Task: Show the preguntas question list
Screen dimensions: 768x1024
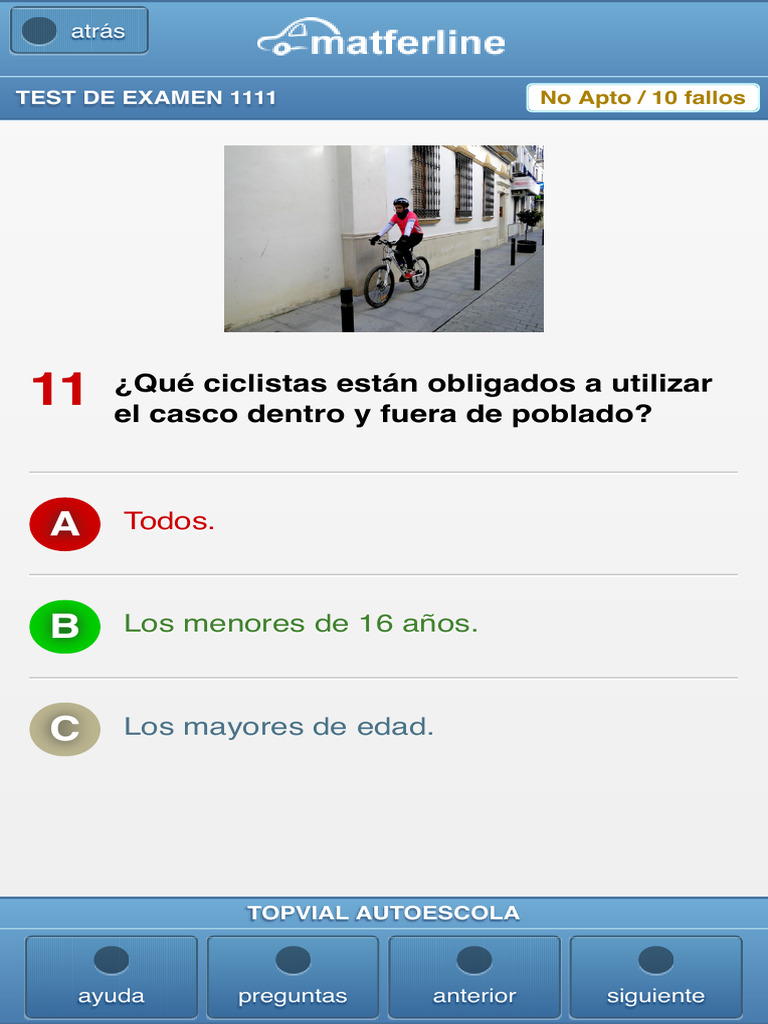Action: pyautogui.click(x=293, y=977)
